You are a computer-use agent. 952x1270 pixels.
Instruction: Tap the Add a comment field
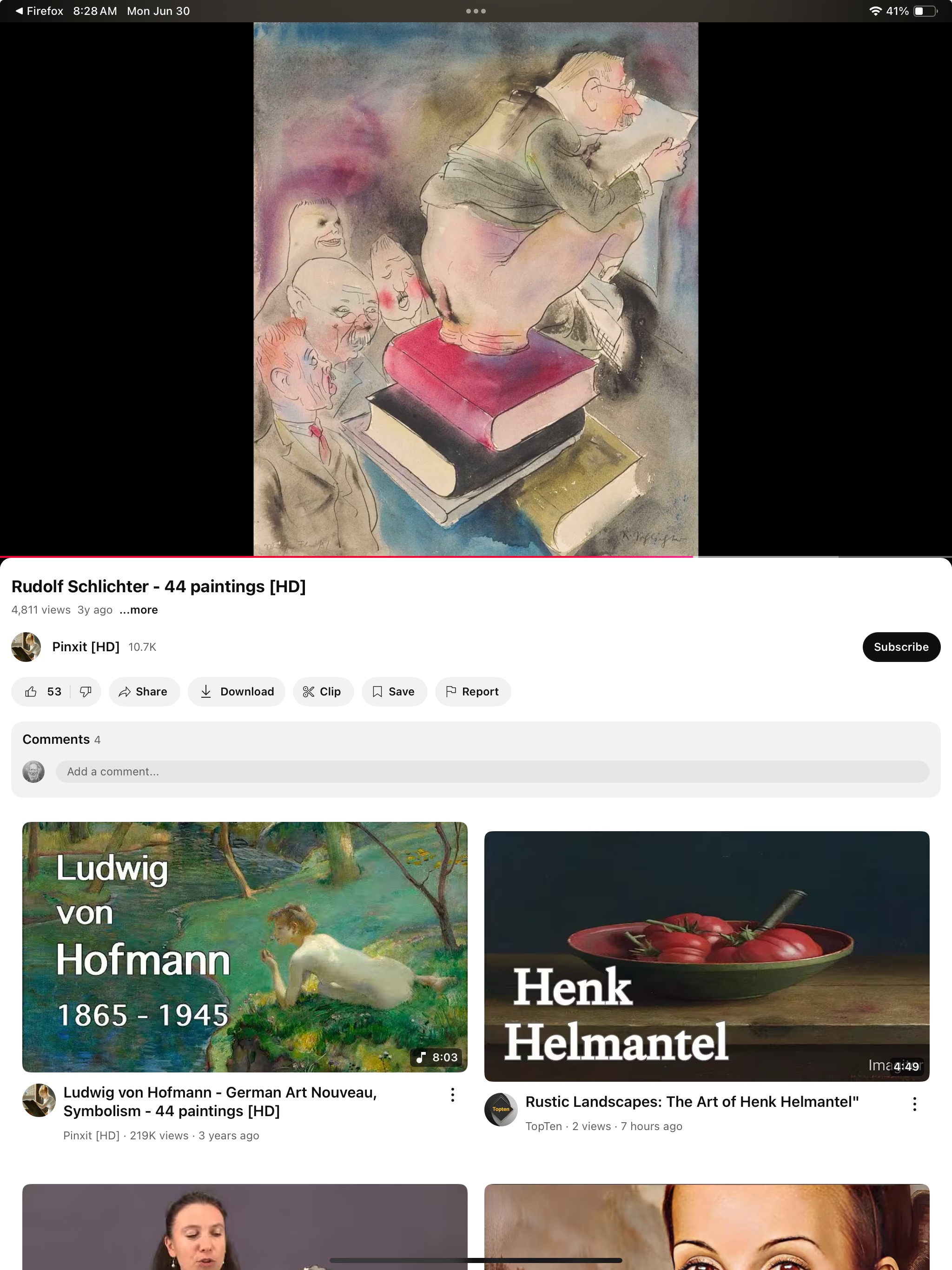491,772
